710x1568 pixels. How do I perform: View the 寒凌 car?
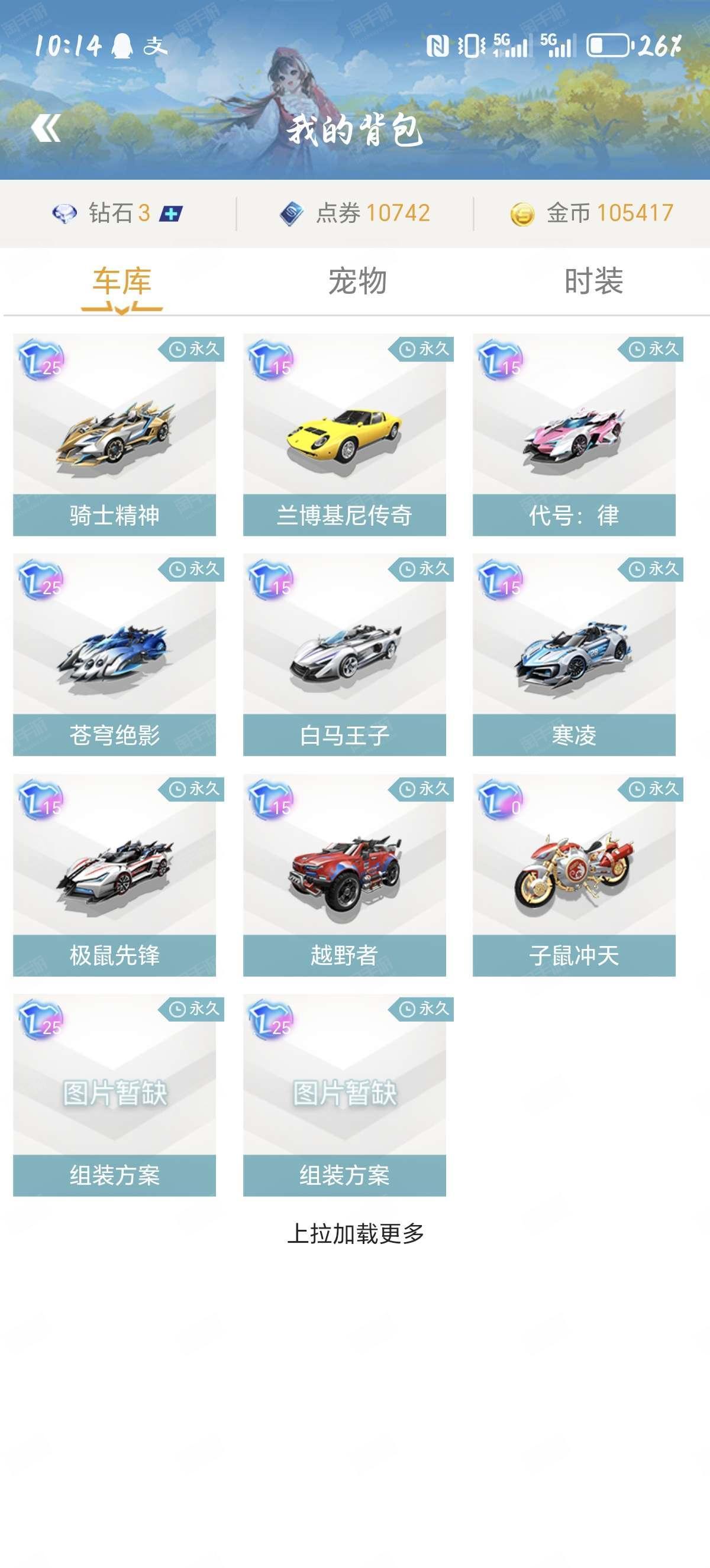point(574,655)
